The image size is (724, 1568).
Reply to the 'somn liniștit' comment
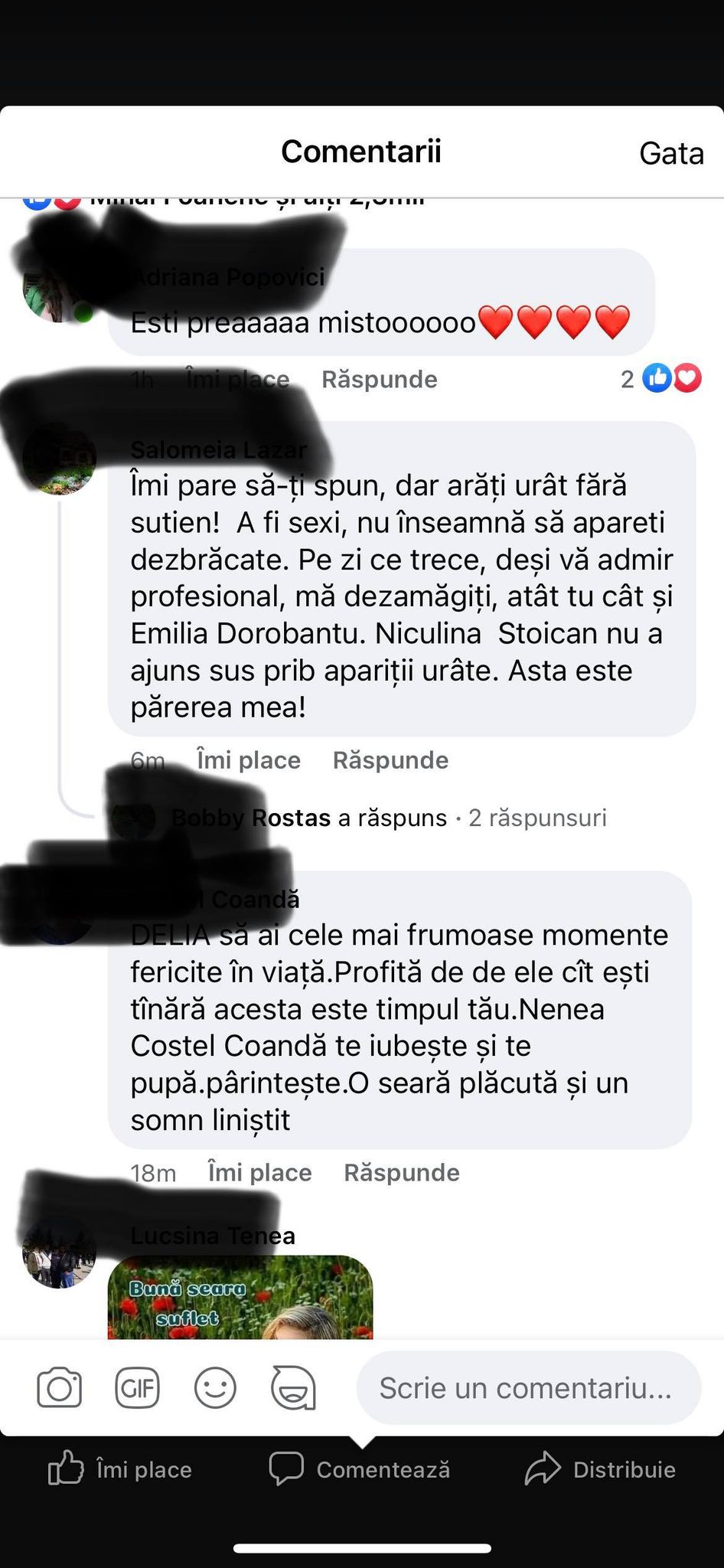click(401, 1173)
